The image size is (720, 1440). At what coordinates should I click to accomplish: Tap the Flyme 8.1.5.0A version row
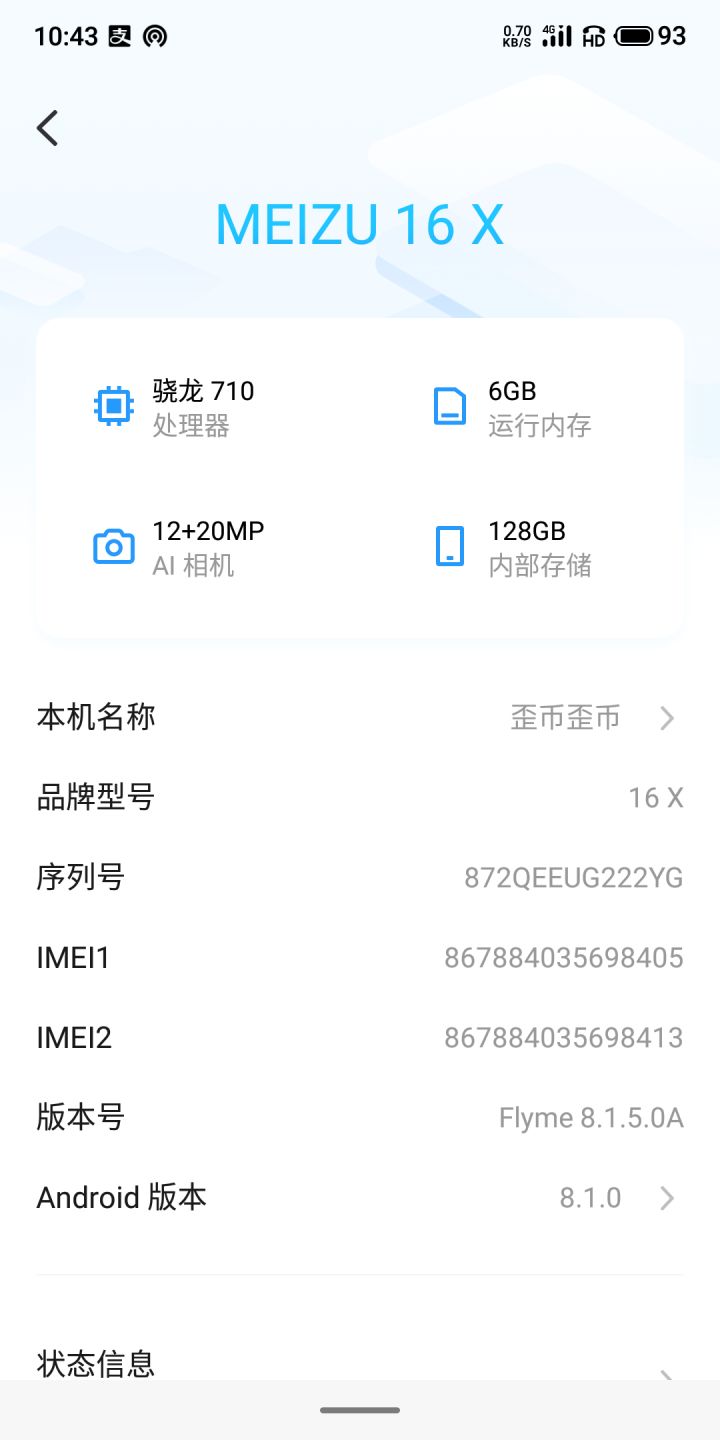point(360,1117)
